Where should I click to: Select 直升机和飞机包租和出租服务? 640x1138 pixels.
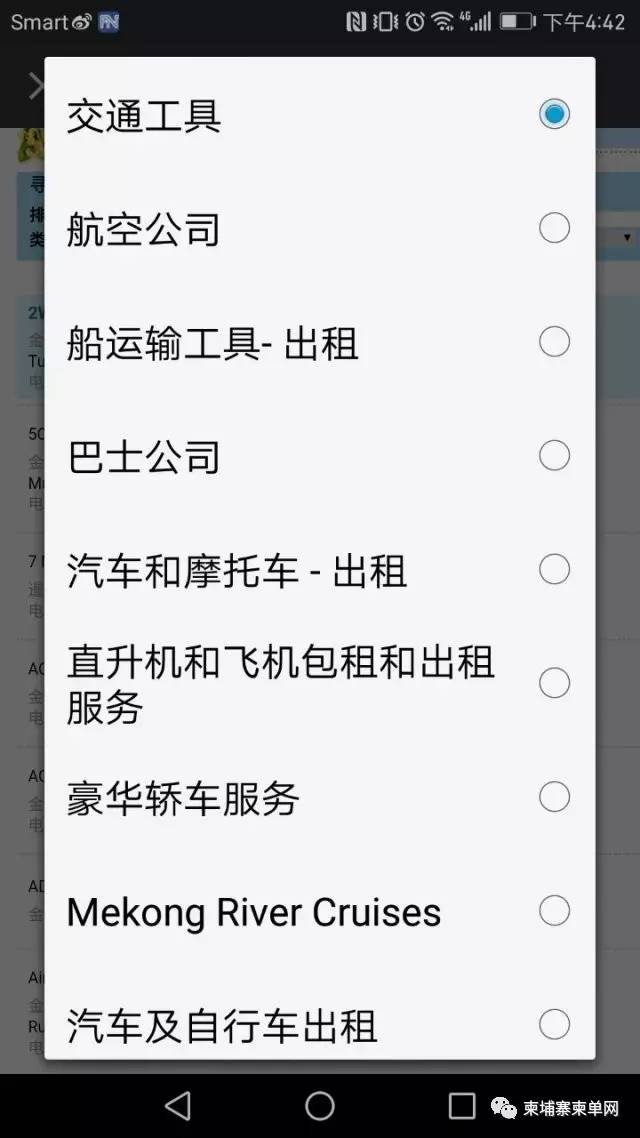[x=319, y=684]
